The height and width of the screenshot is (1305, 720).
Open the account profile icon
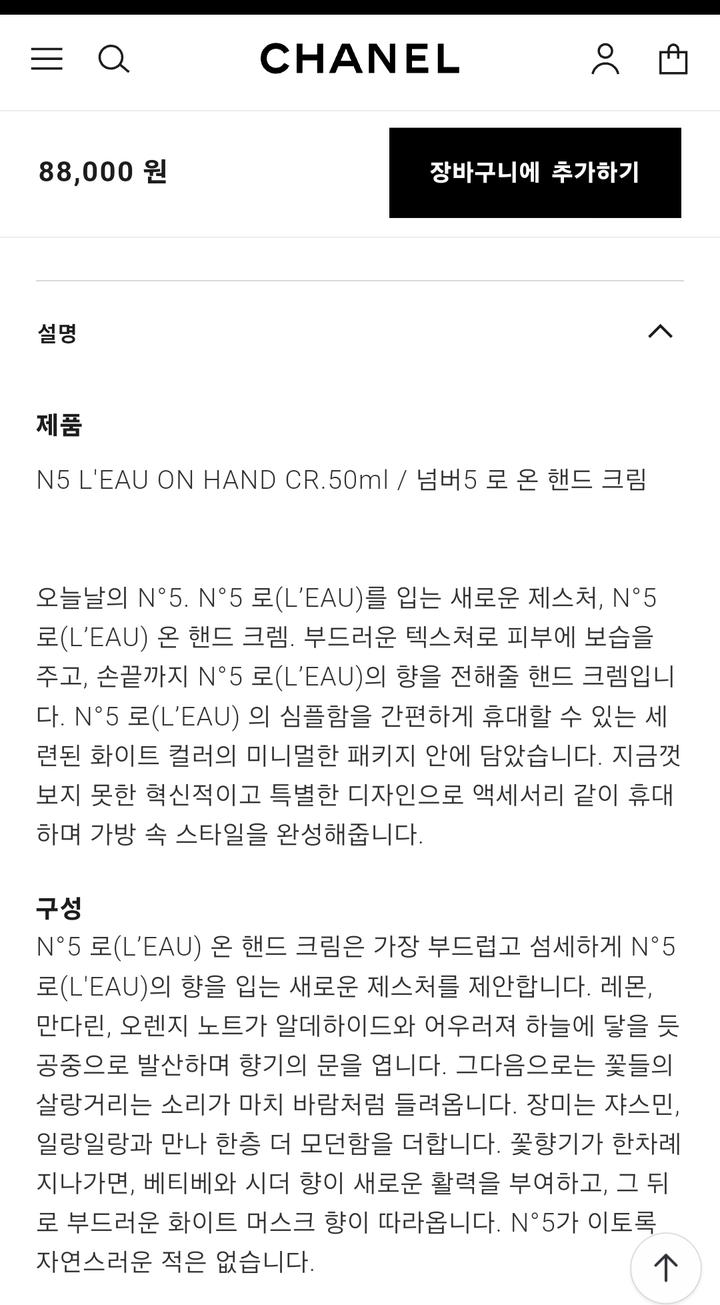click(605, 59)
